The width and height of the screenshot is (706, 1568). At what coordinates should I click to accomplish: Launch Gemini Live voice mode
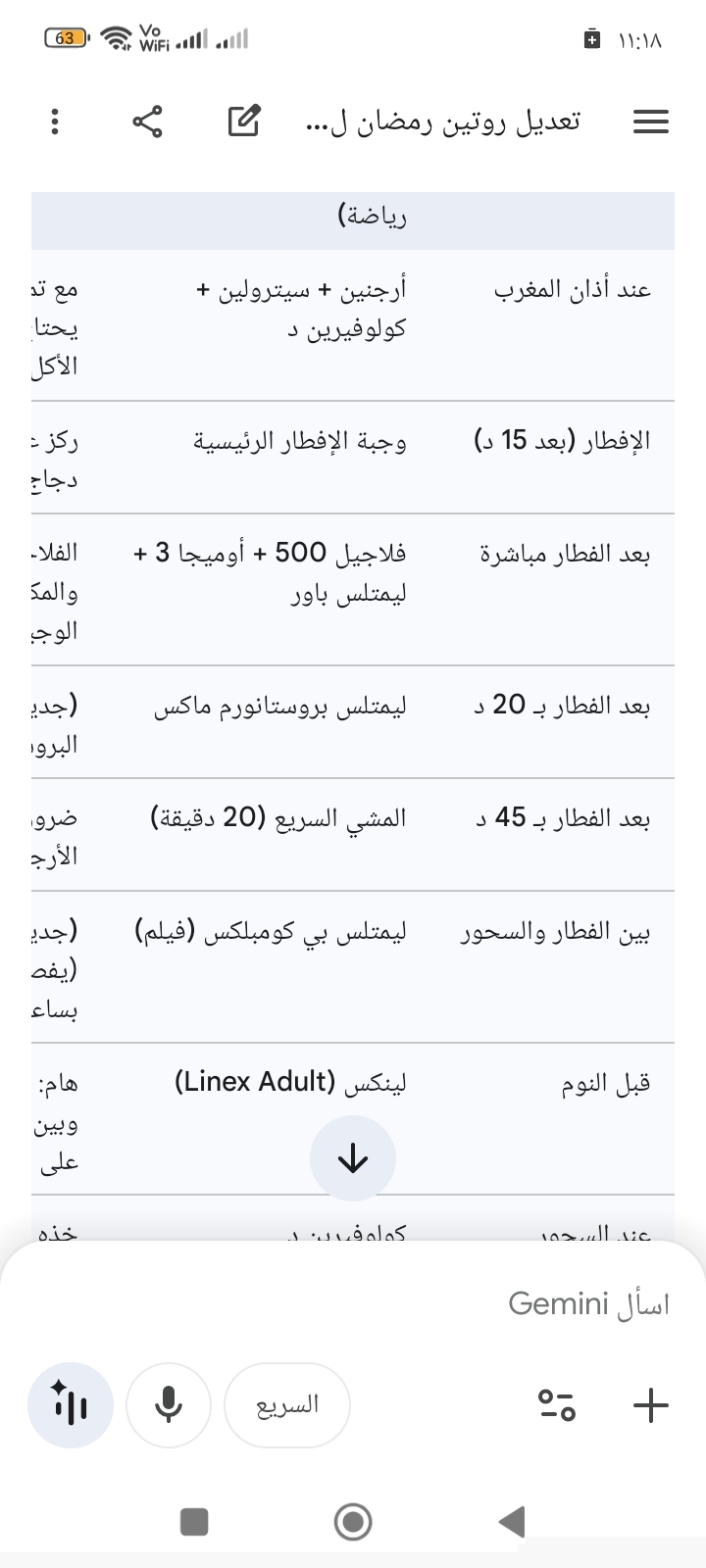(71, 1405)
